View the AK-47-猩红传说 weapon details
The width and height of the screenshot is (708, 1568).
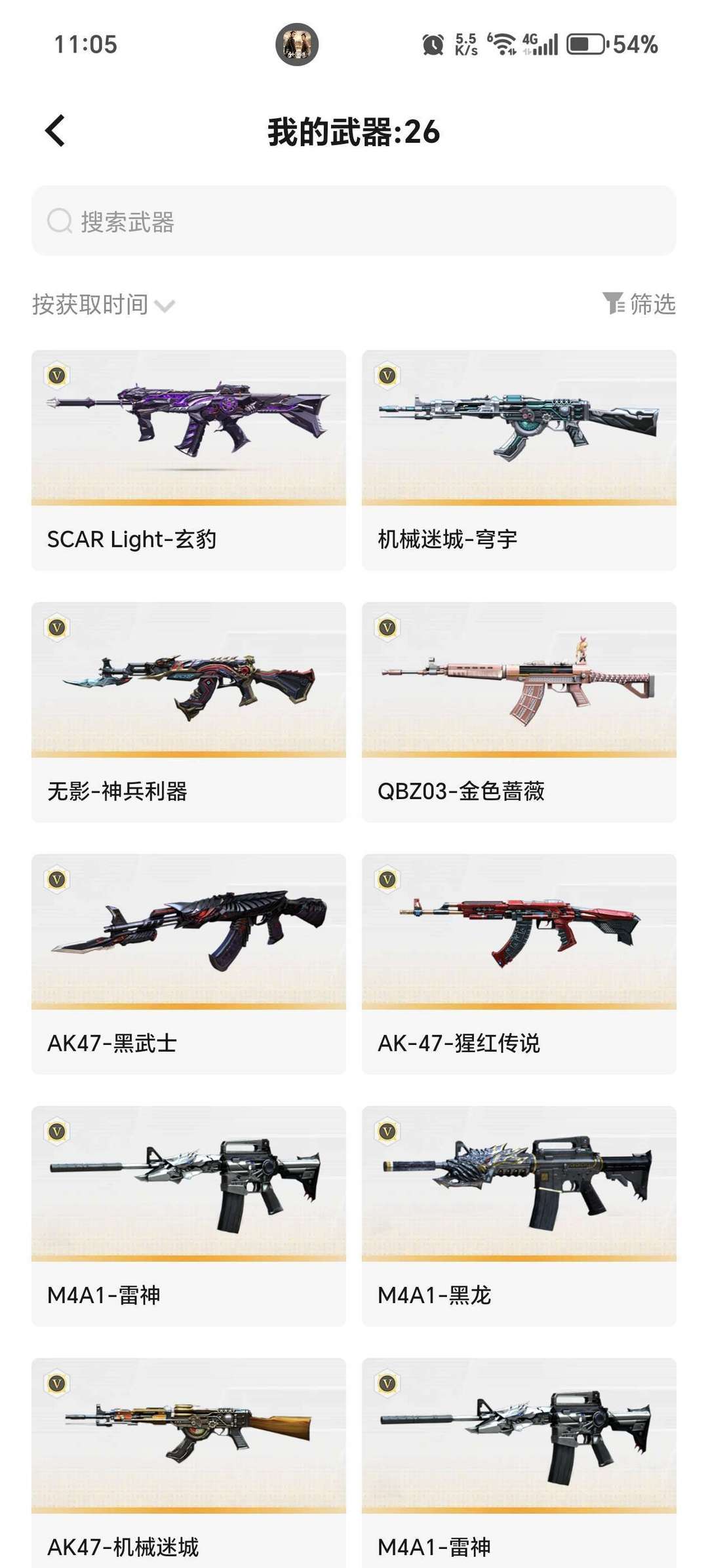click(519, 964)
